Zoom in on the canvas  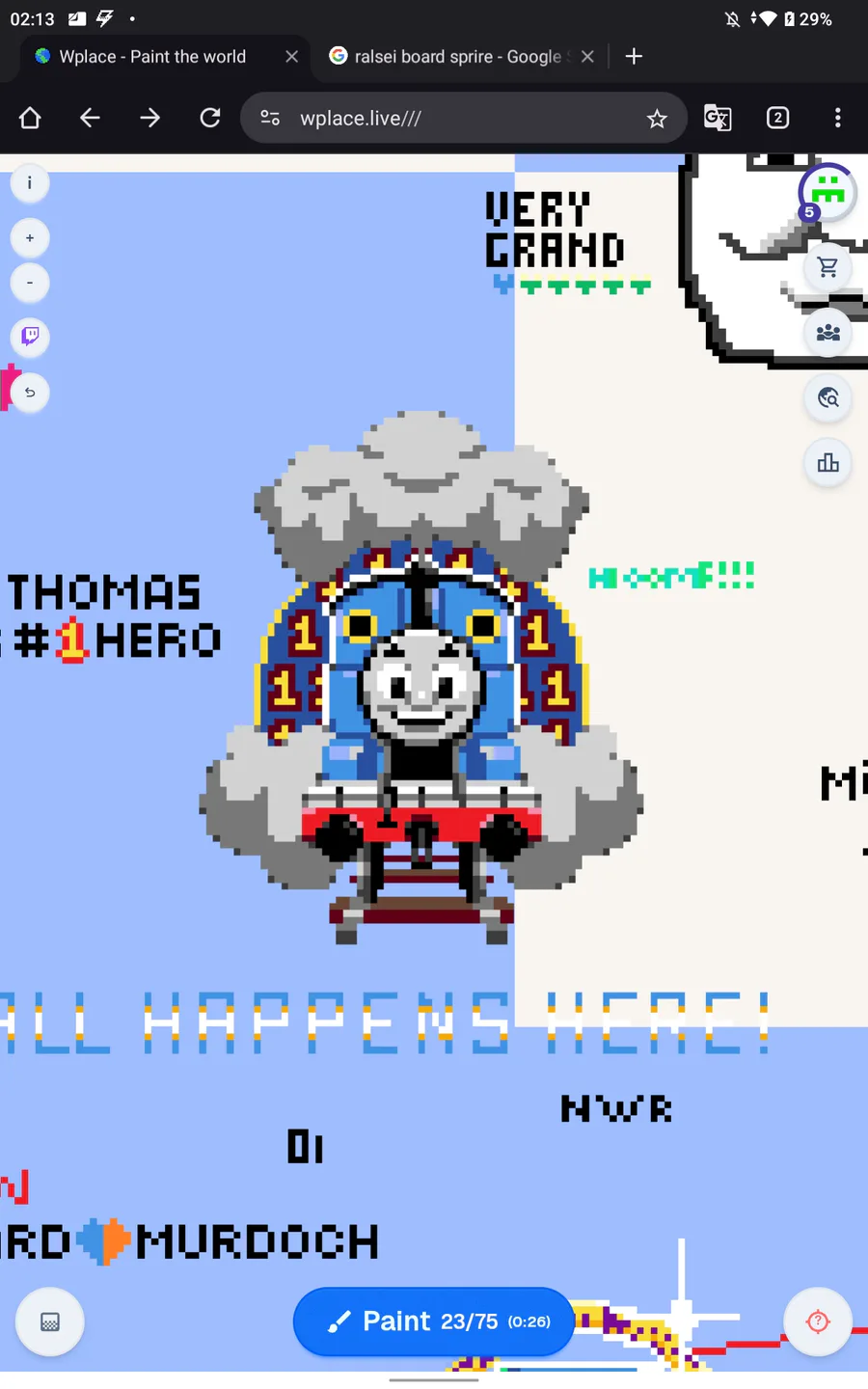point(30,238)
